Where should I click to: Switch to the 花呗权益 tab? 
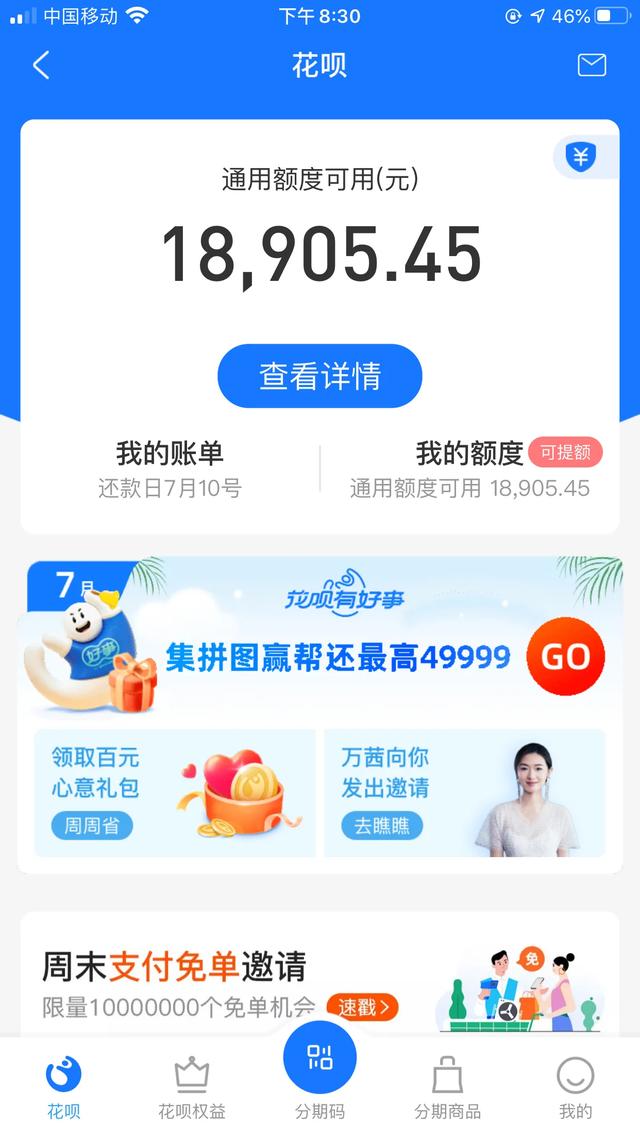coord(192,1088)
